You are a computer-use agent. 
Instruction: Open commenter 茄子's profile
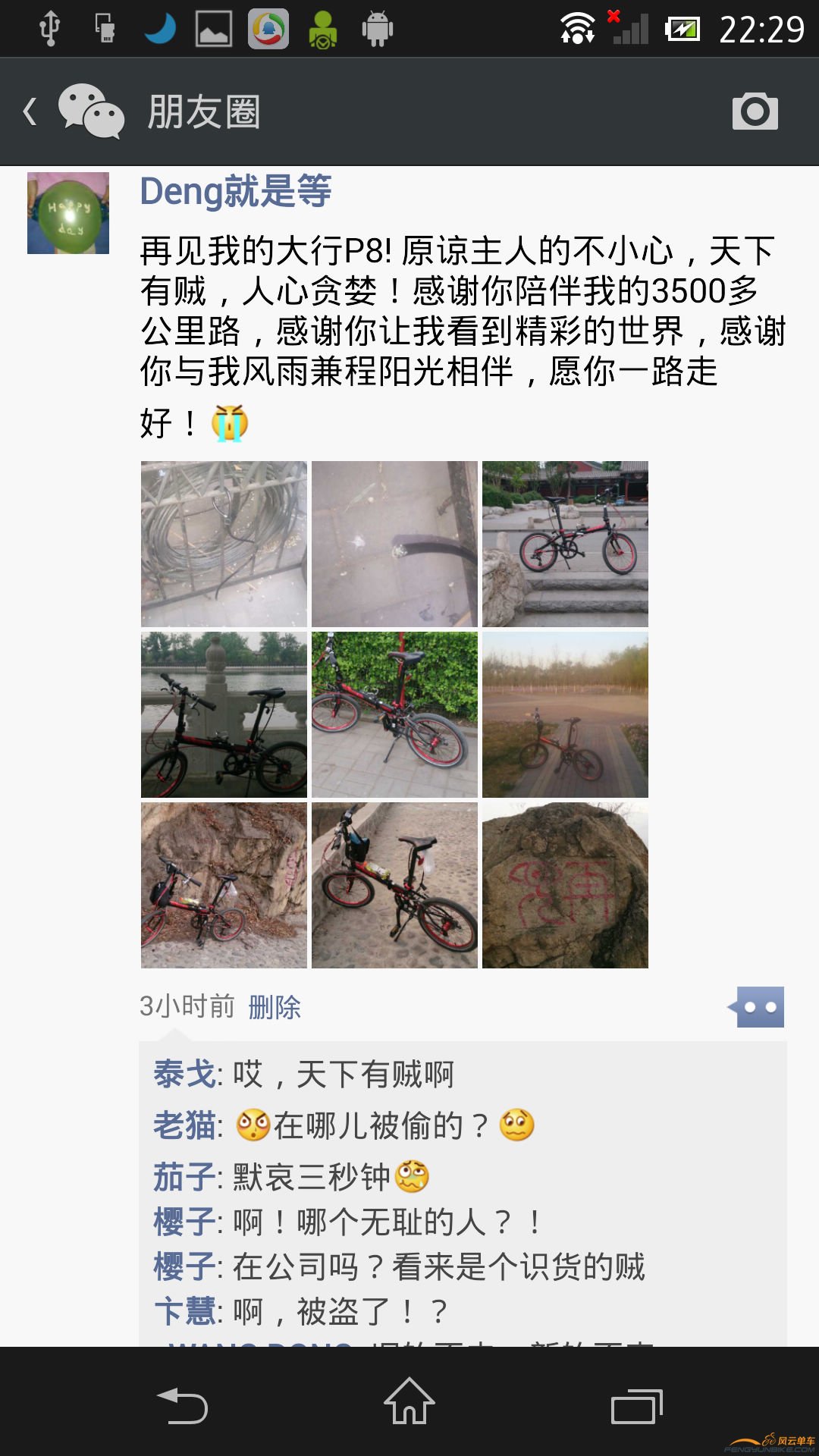[184, 1177]
